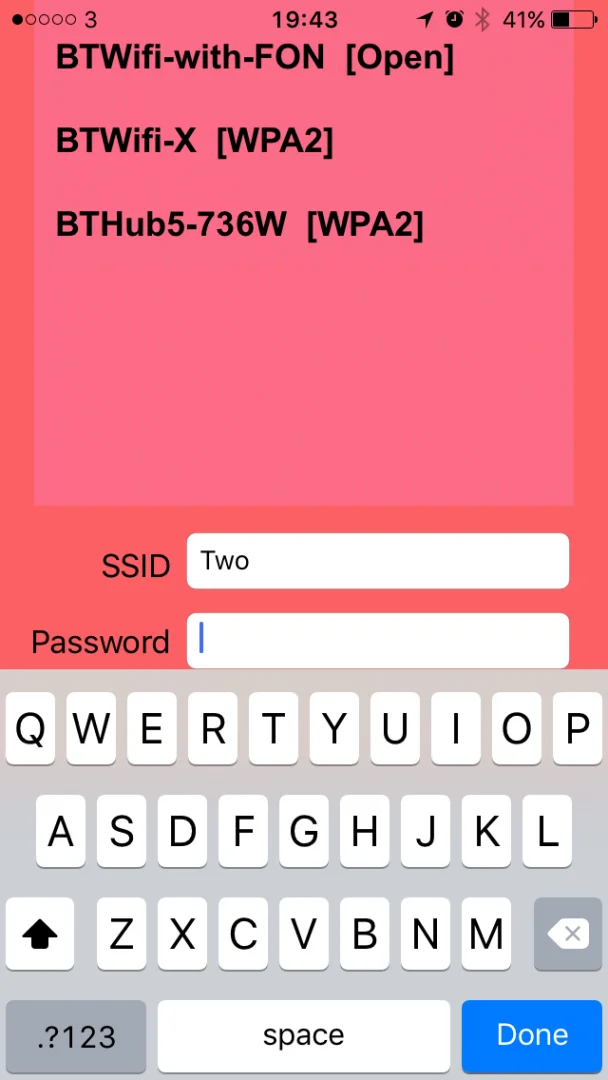The image size is (608, 1080).
Task: Hit Done on the keyboard
Action: (532, 1035)
